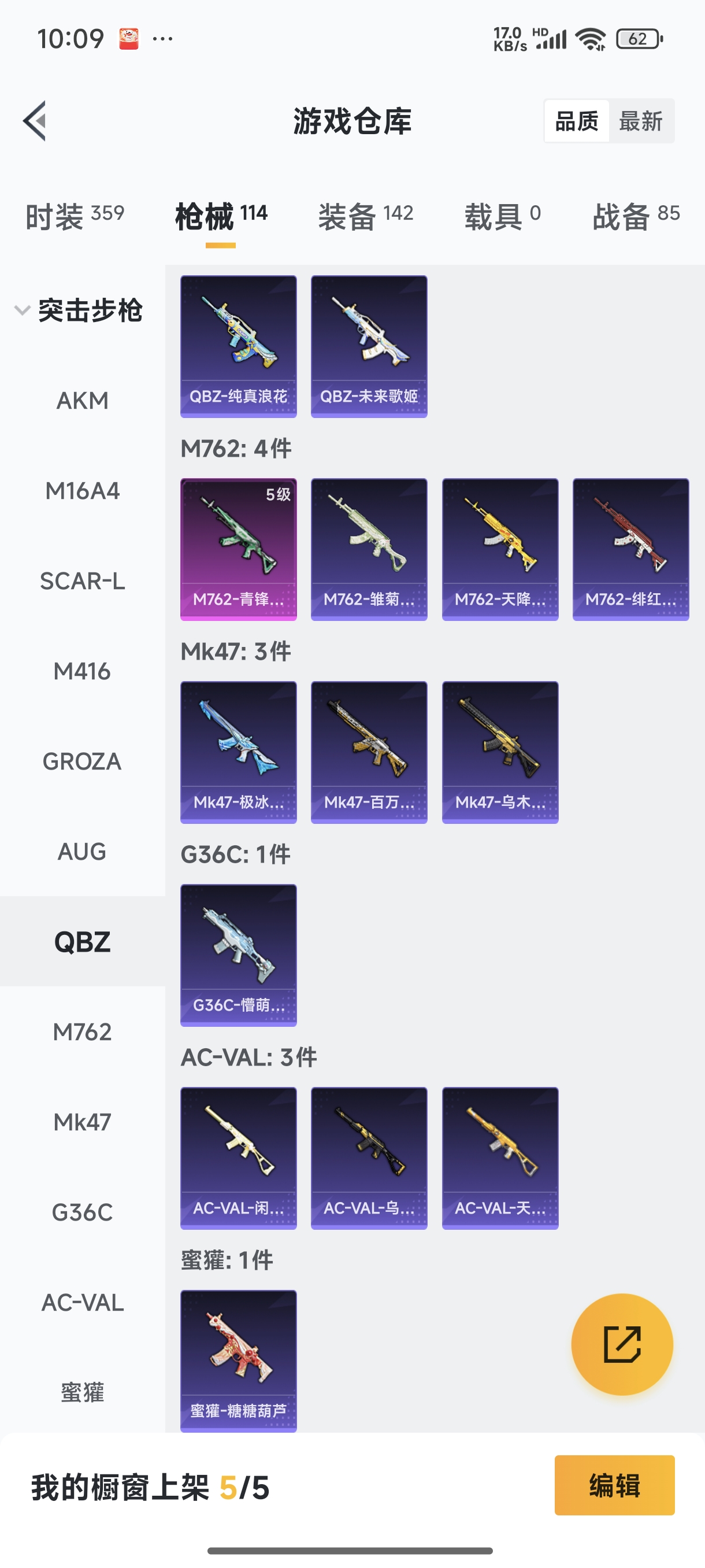Open the G36C skin card
The width and height of the screenshot is (705, 1568).
[x=239, y=955]
